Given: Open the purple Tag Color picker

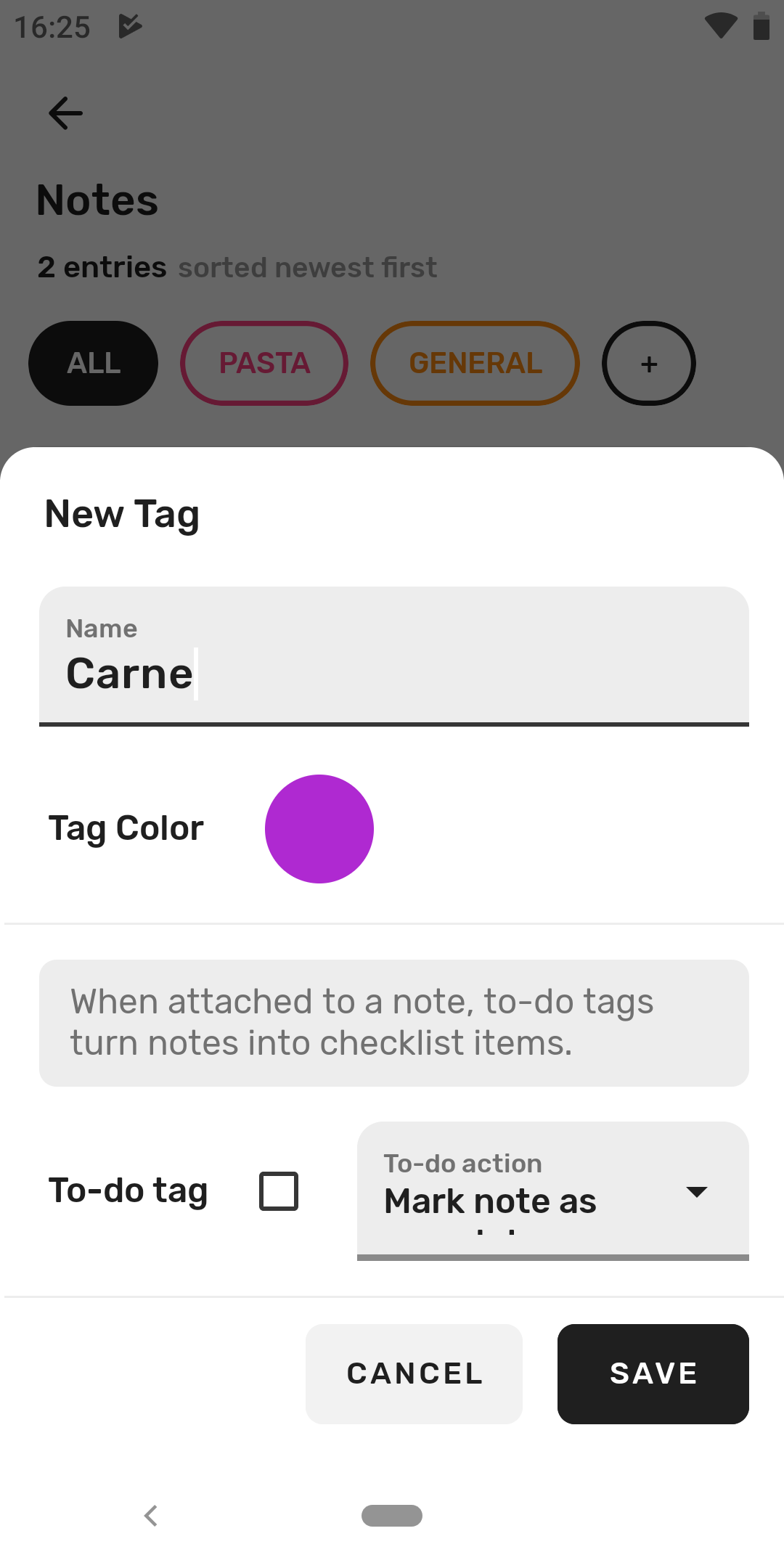Looking at the screenshot, I should tap(319, 829).
